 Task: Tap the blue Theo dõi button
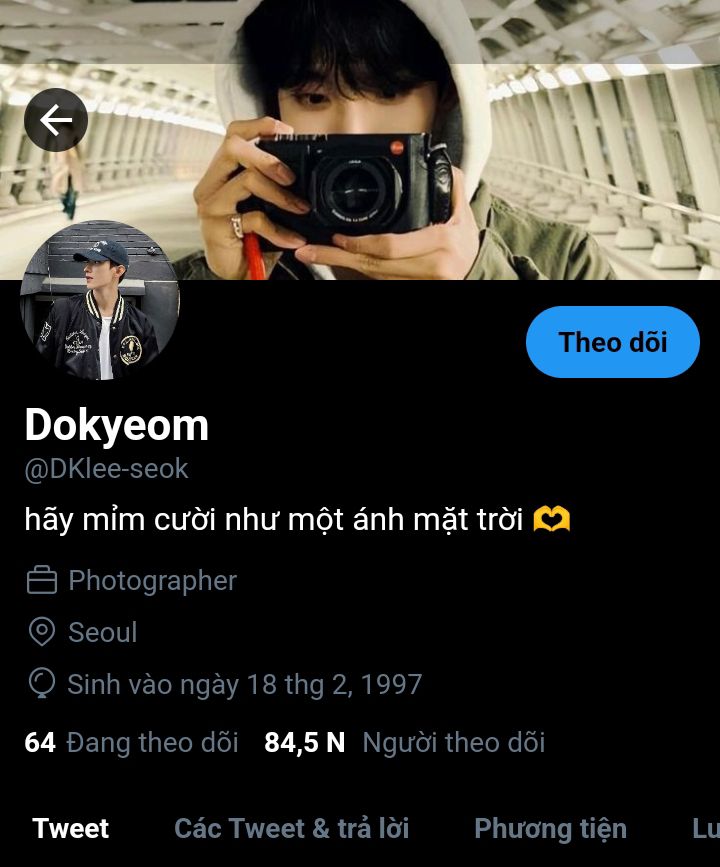pyautogui.click(x=612, y=342)
